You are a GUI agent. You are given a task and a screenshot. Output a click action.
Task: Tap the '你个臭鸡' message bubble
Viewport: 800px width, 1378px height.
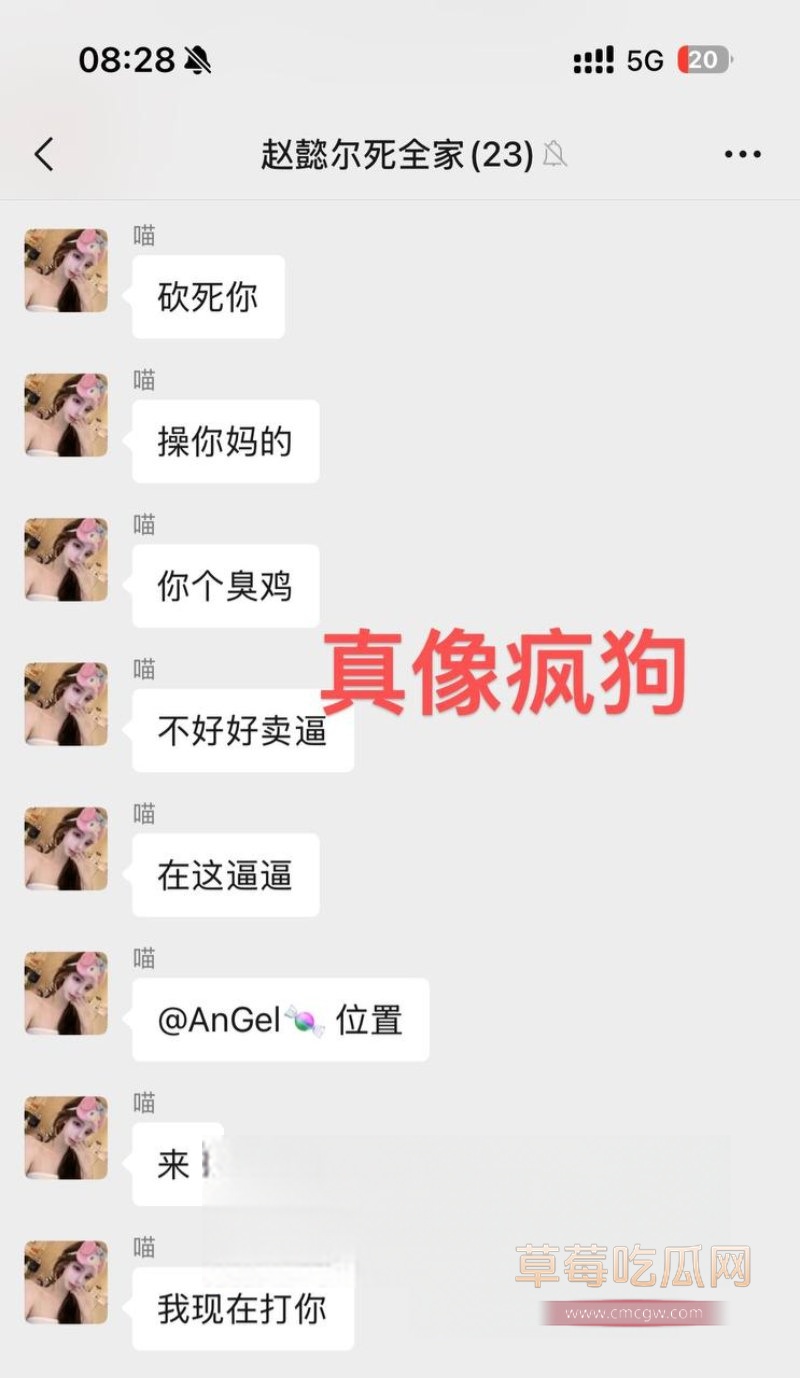(225, 585)
